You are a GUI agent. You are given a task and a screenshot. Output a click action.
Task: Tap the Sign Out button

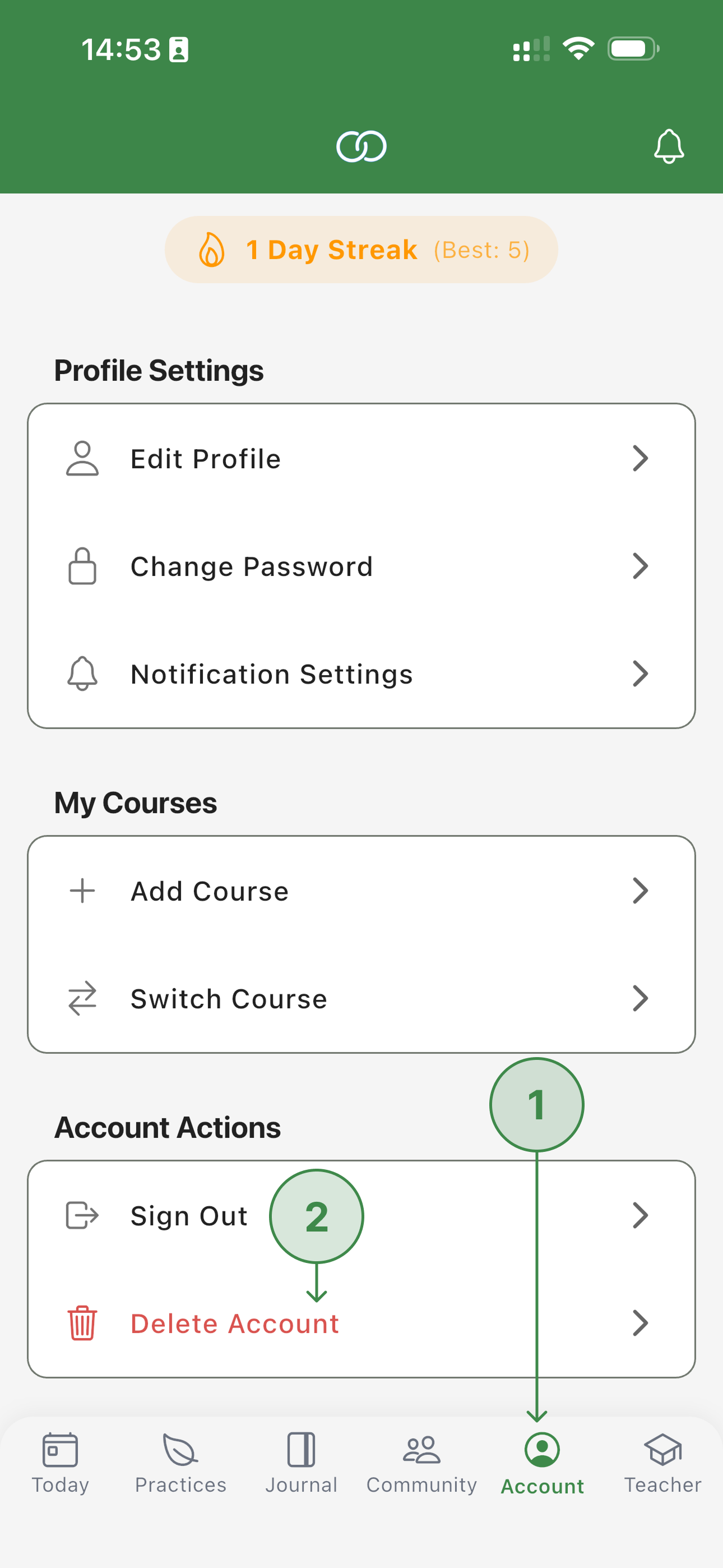click(x=189, y=1216)
